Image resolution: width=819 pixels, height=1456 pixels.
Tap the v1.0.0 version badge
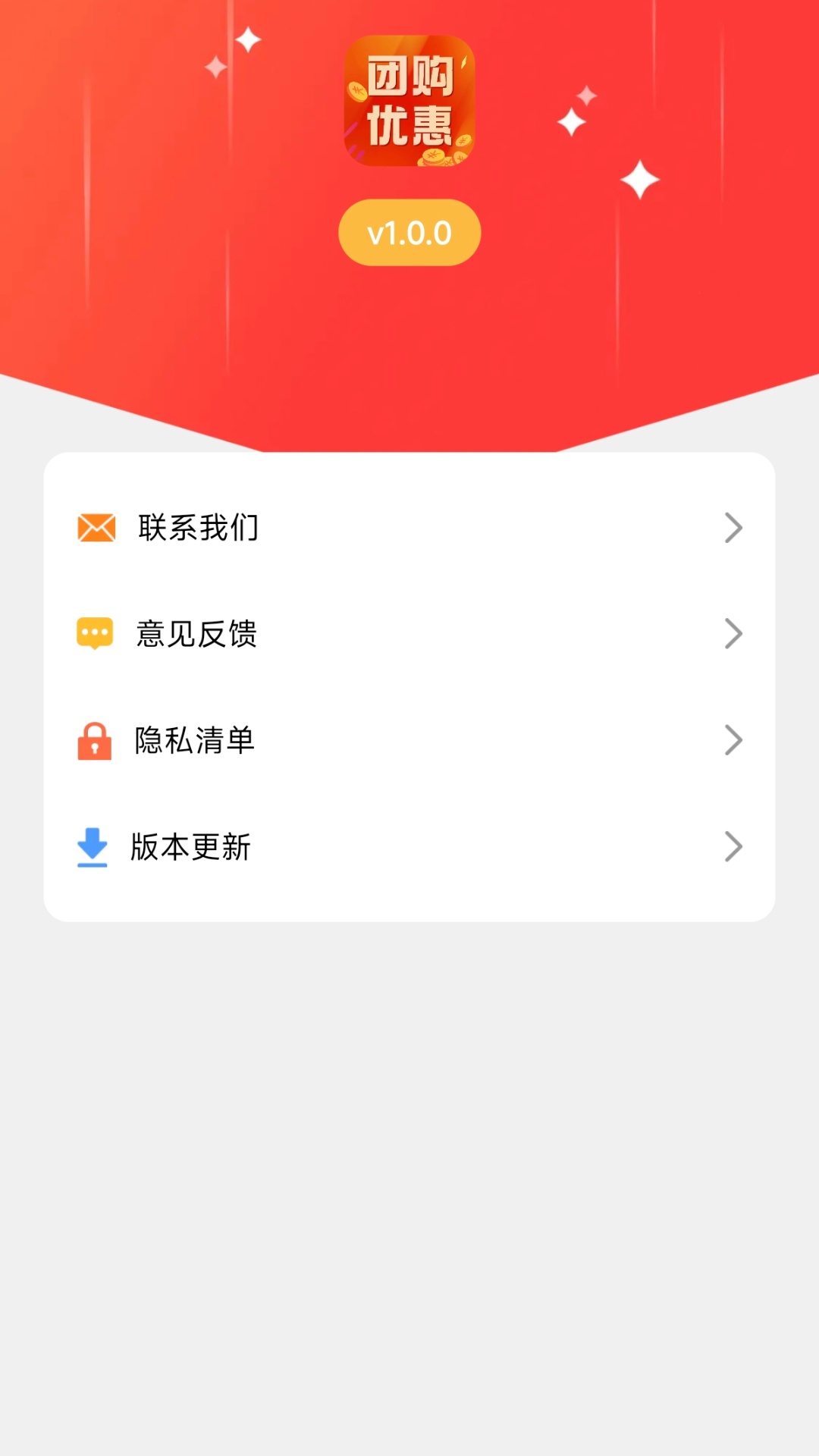point(409,233)
